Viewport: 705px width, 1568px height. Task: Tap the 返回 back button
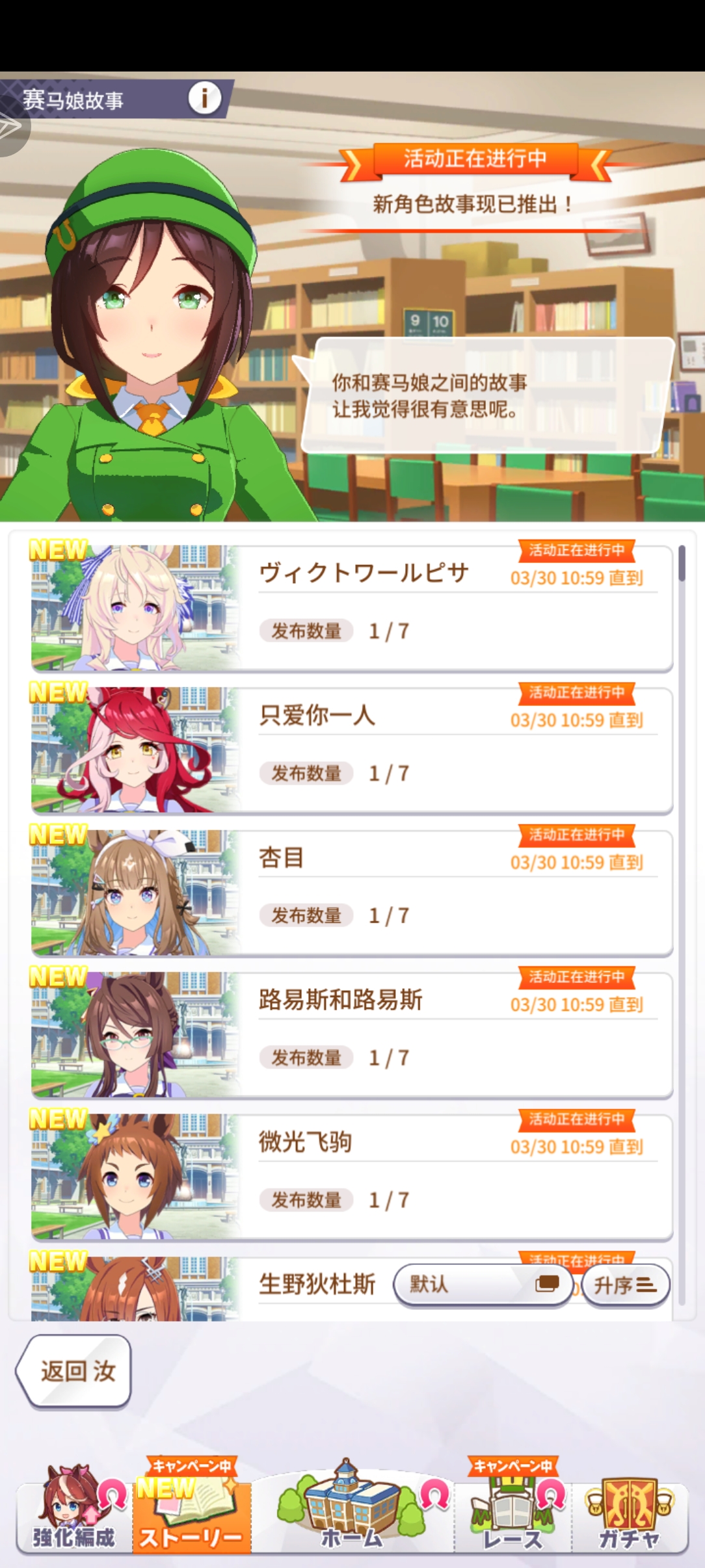[x=74, y=1371]
